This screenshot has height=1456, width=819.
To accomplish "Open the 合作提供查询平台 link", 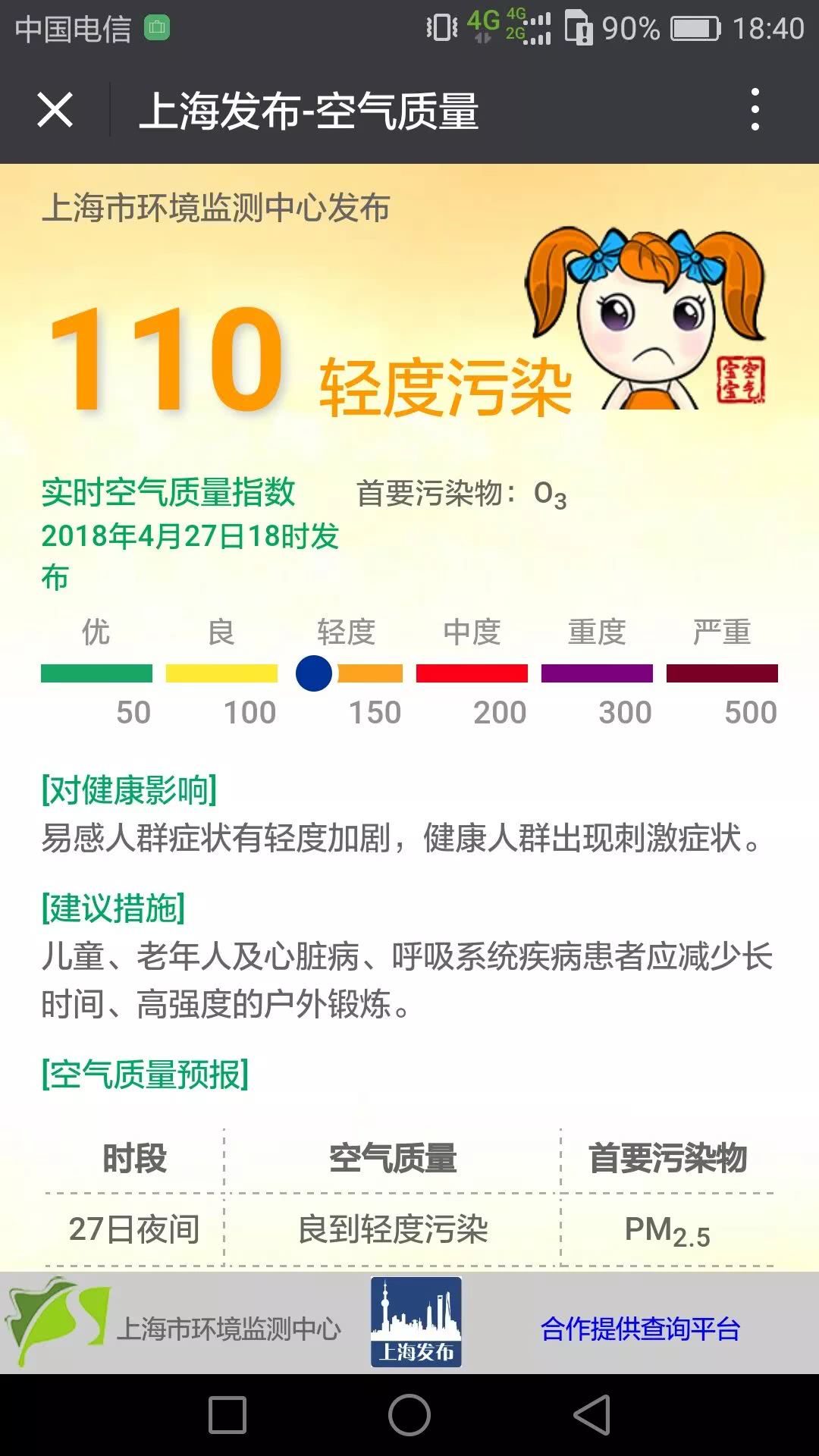I will click(640, 1329).
